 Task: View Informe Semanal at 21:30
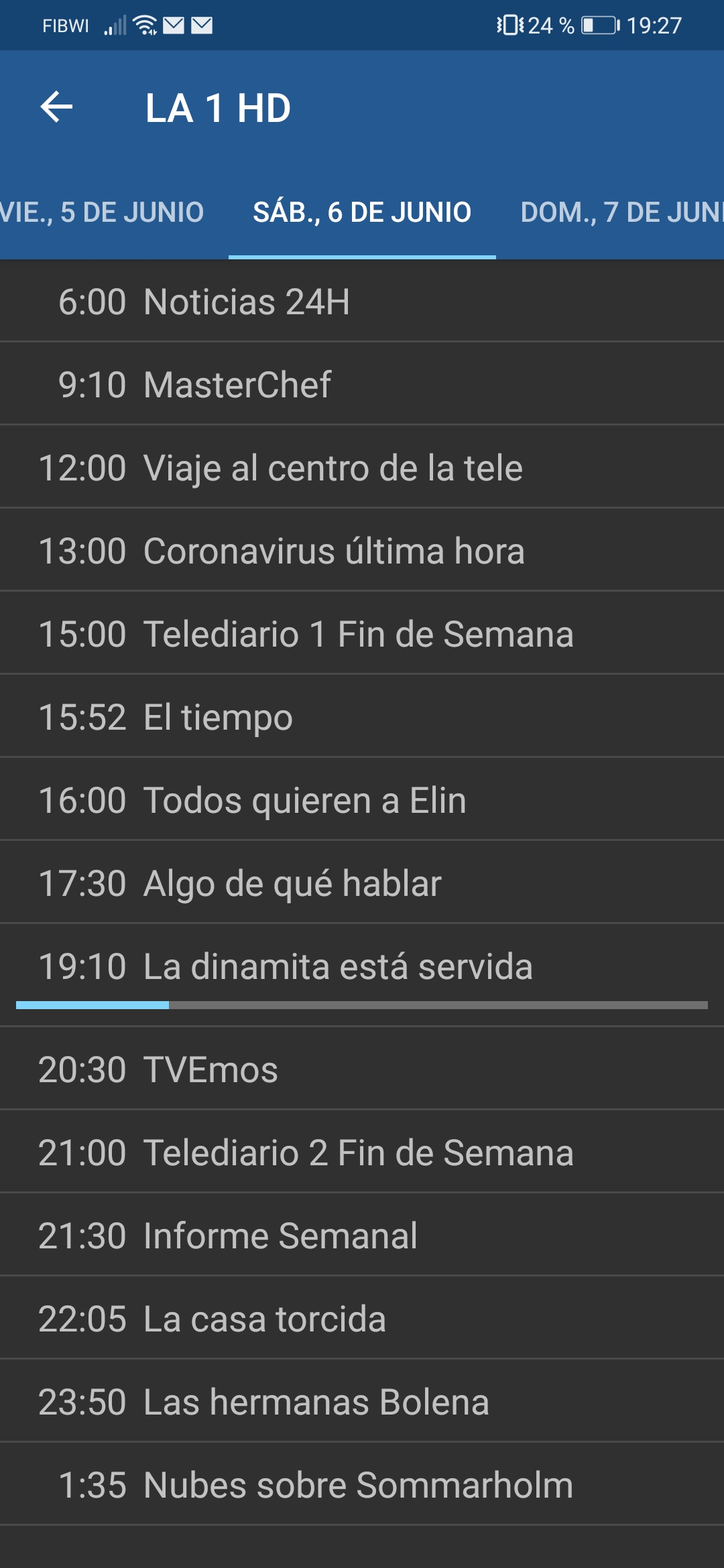click(x=362, y=1236)
